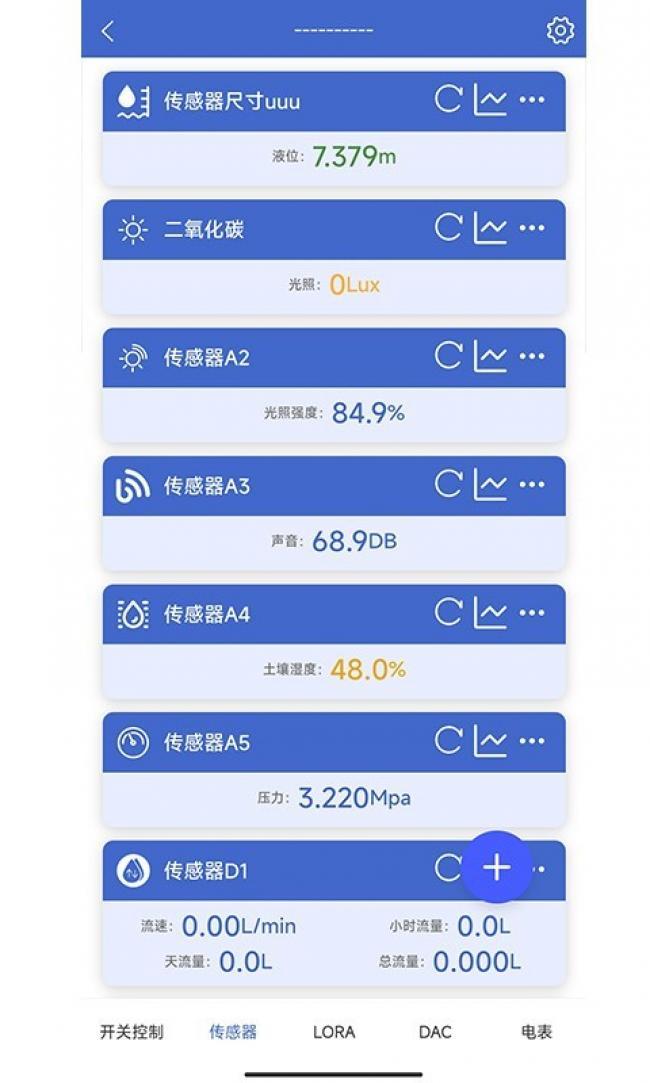
Task: Refresh the 传感器A3 sound reading
Action: pos(449,484)
